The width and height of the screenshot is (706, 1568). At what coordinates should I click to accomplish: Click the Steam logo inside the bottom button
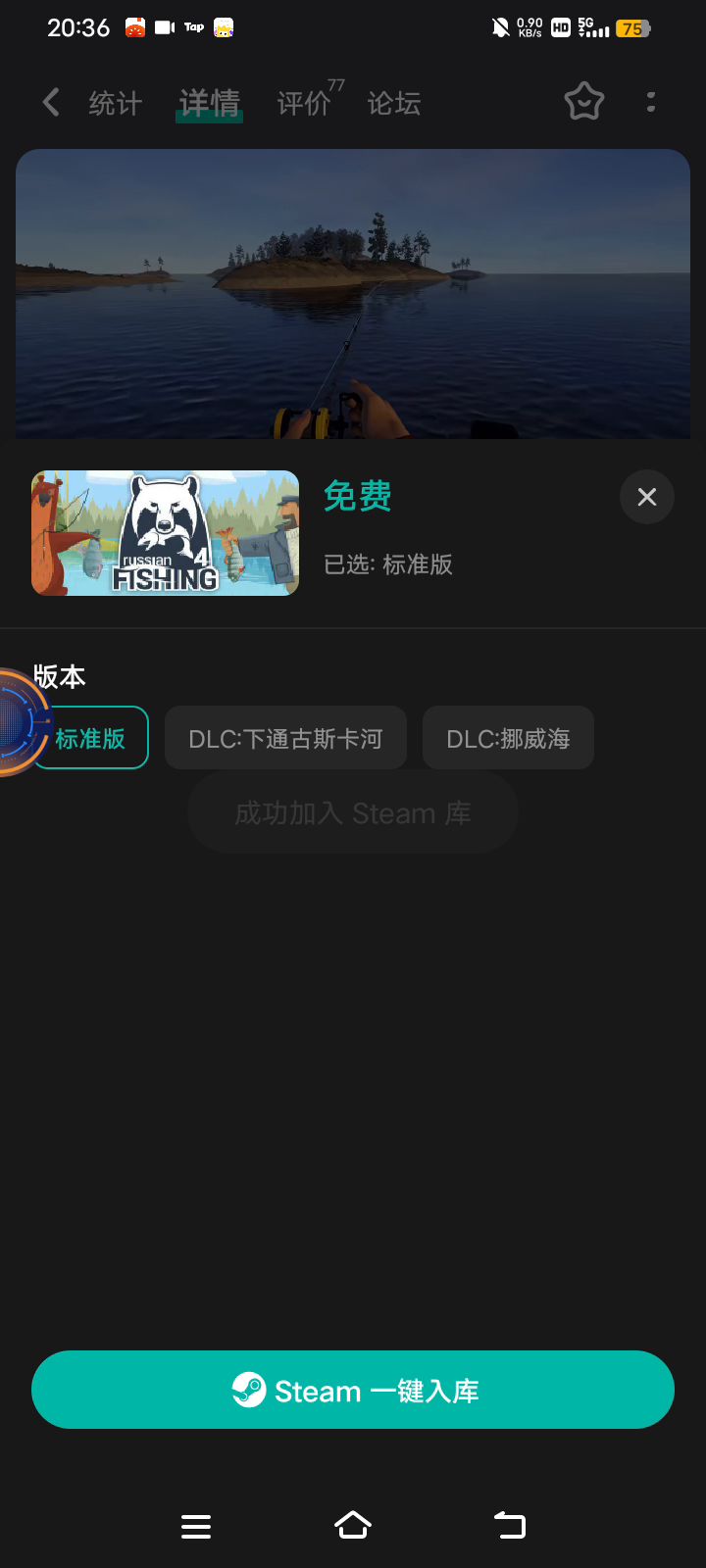pyautogui.click(x=249, y=1389)
